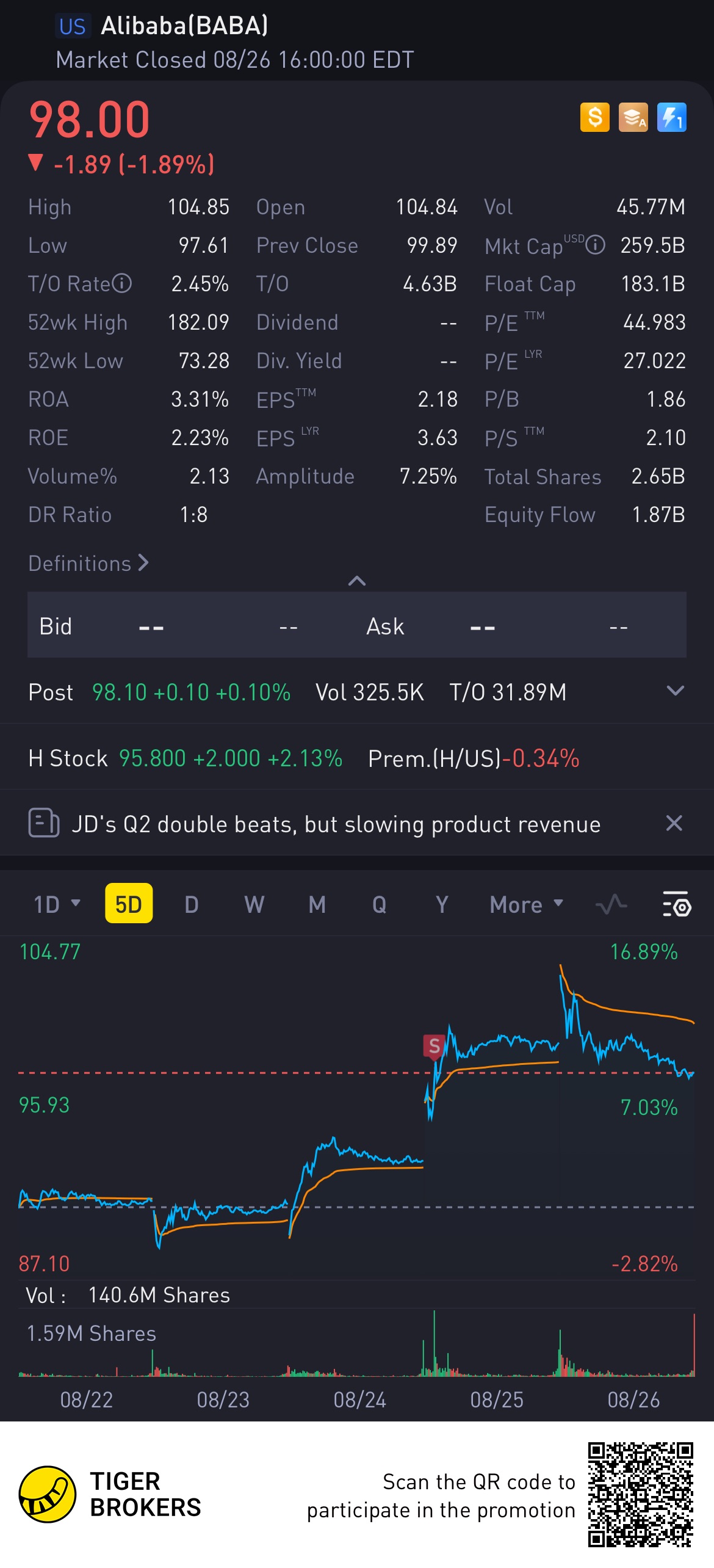The height and width of the screenshot is (1568, 714).
Task: Open the 1D timeframe dropdown
Action: pyautogui.click(x=57, y=904)
